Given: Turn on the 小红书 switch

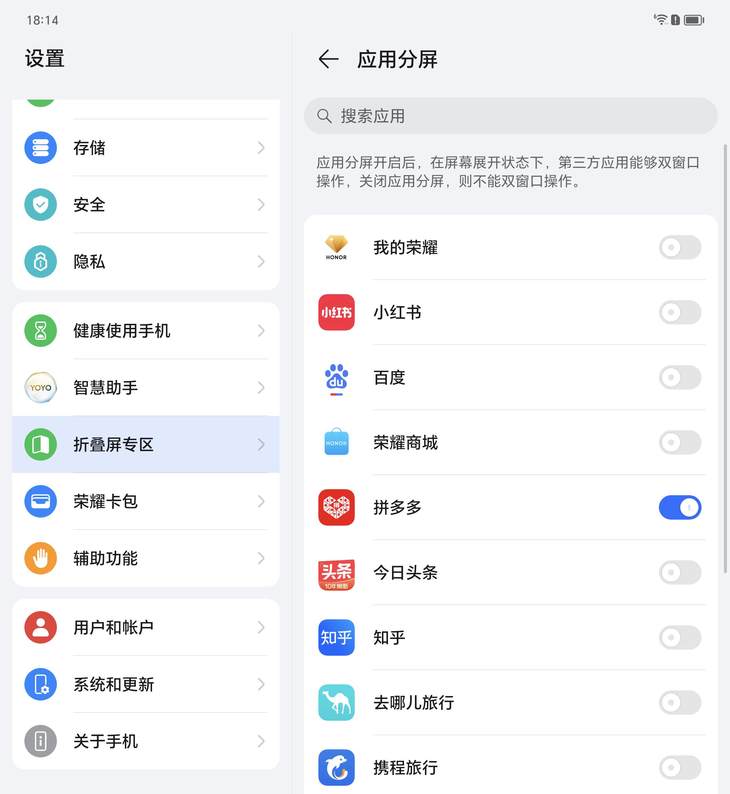Looking at the screenshot, I should [680, 312].
